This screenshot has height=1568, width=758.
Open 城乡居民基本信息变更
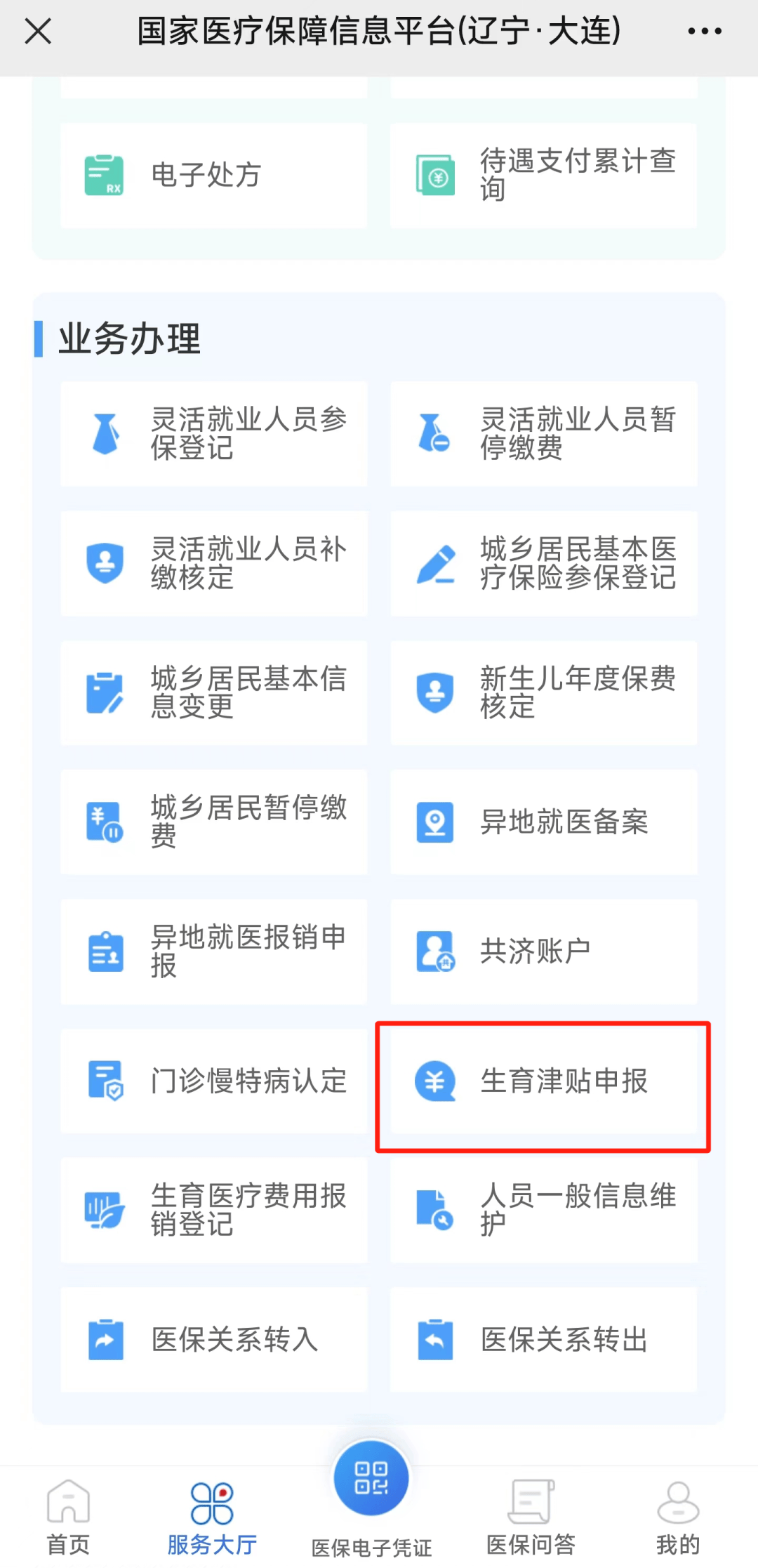[213, 692]
